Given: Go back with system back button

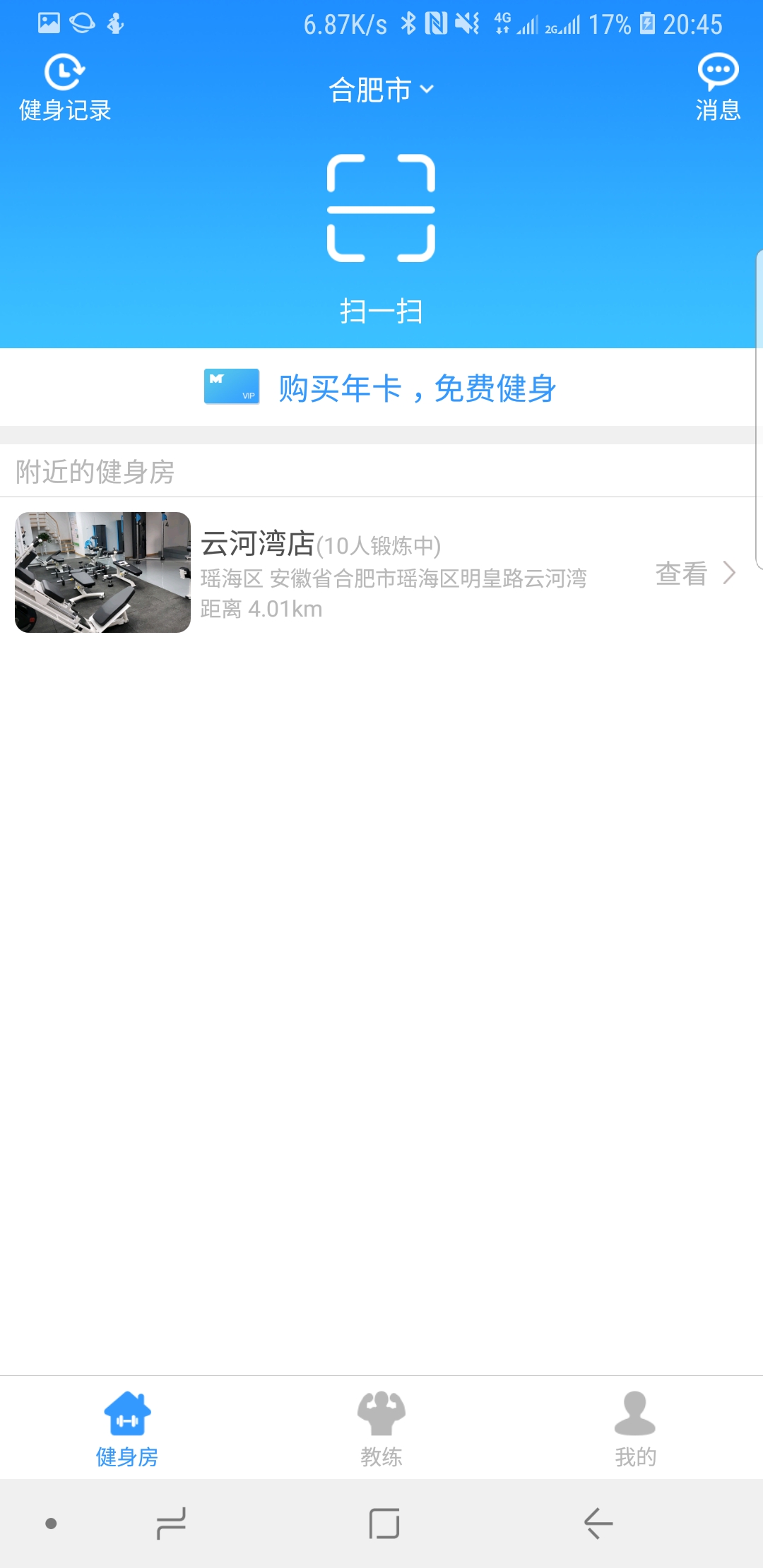Looking at the screenshot, I should (x=598, y=1524).
